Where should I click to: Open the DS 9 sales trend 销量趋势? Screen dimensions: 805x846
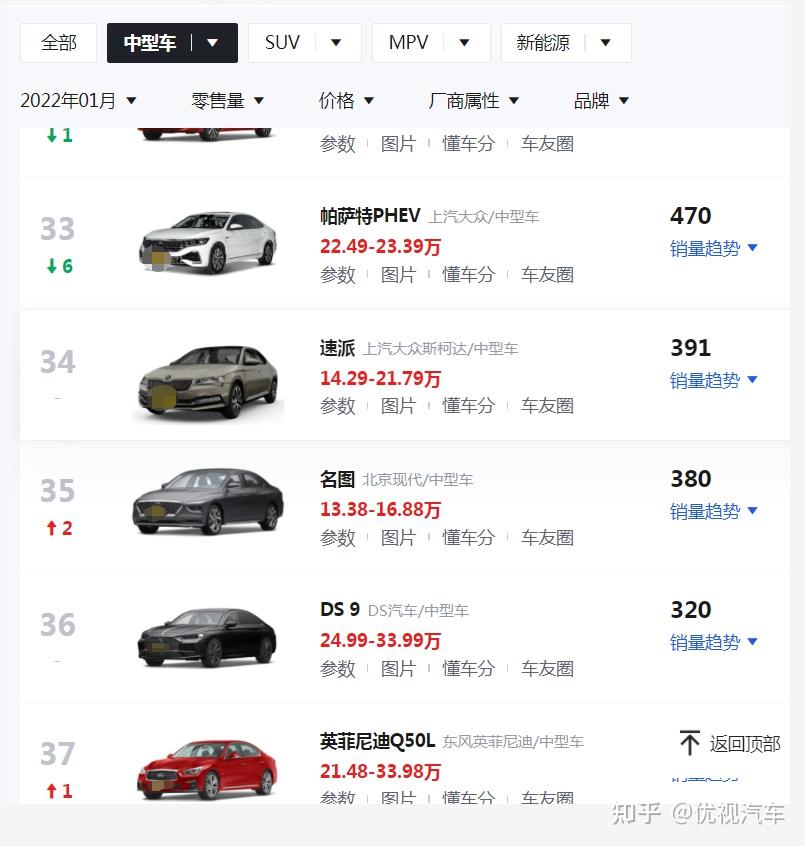pos(705,642)
